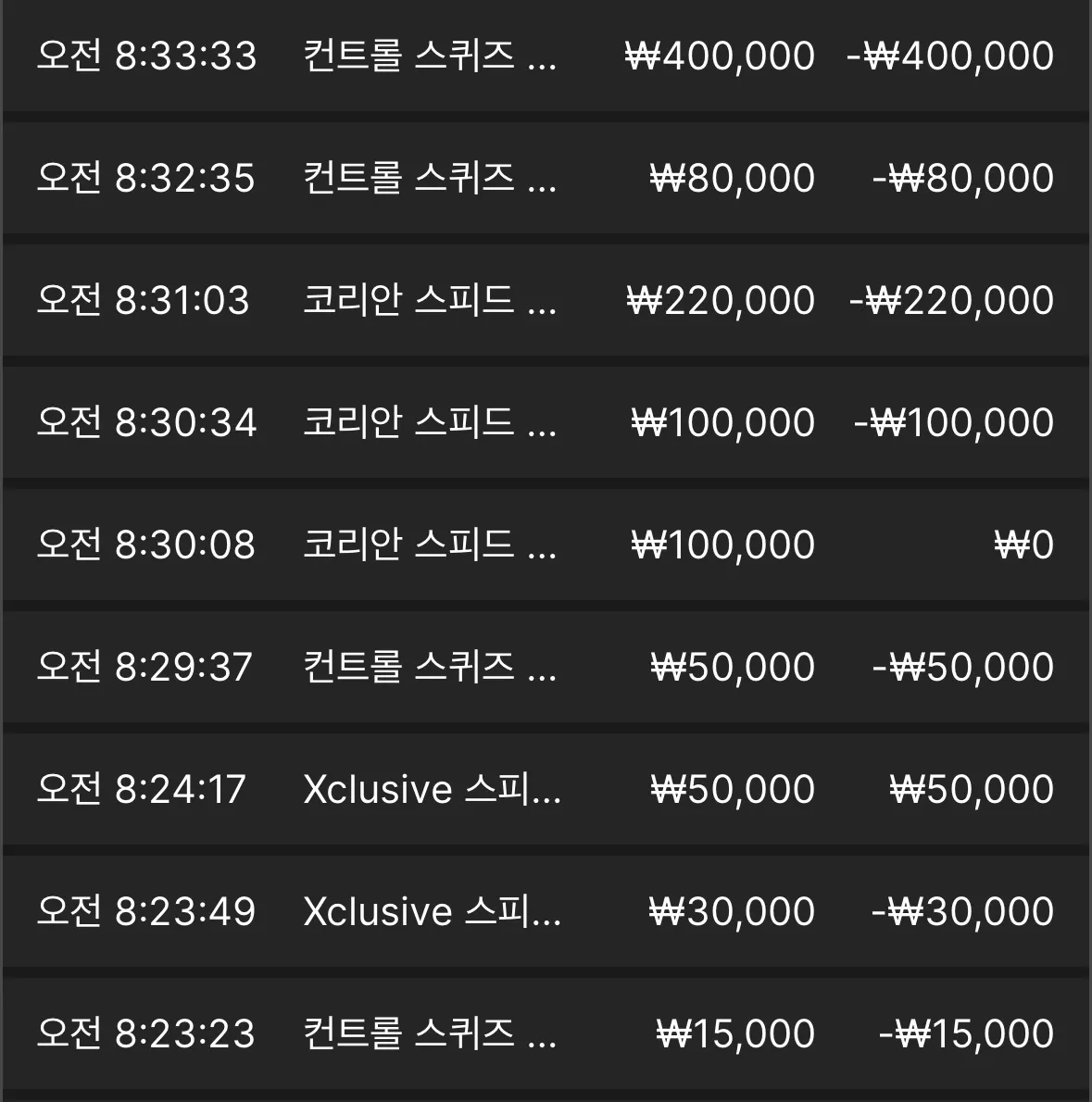View the 8:24:17 Xclusive entry details
Viewport: 1092px width, 1102px height.
546,789
